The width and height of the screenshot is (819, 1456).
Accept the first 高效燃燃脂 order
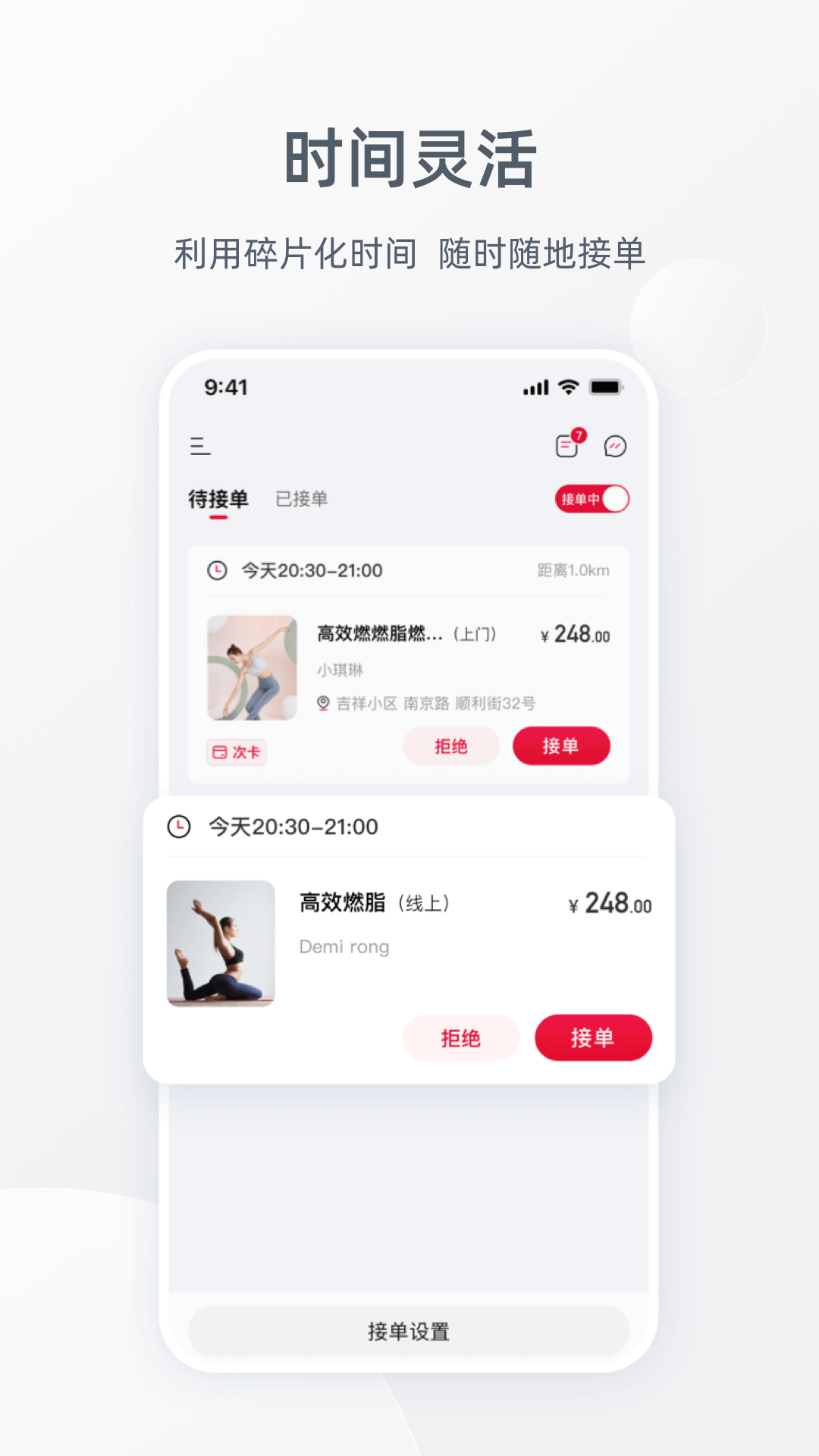pyautogui.click(x=561, y=746)
